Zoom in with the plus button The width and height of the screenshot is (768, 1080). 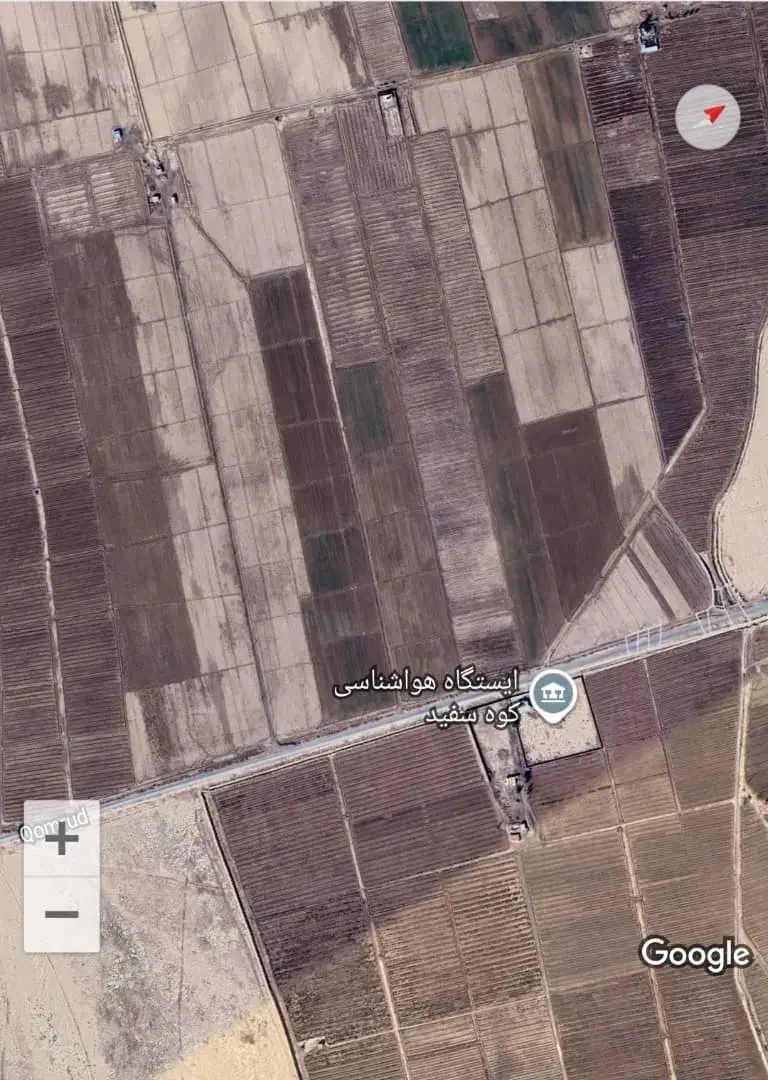click(x=62, y=838)
